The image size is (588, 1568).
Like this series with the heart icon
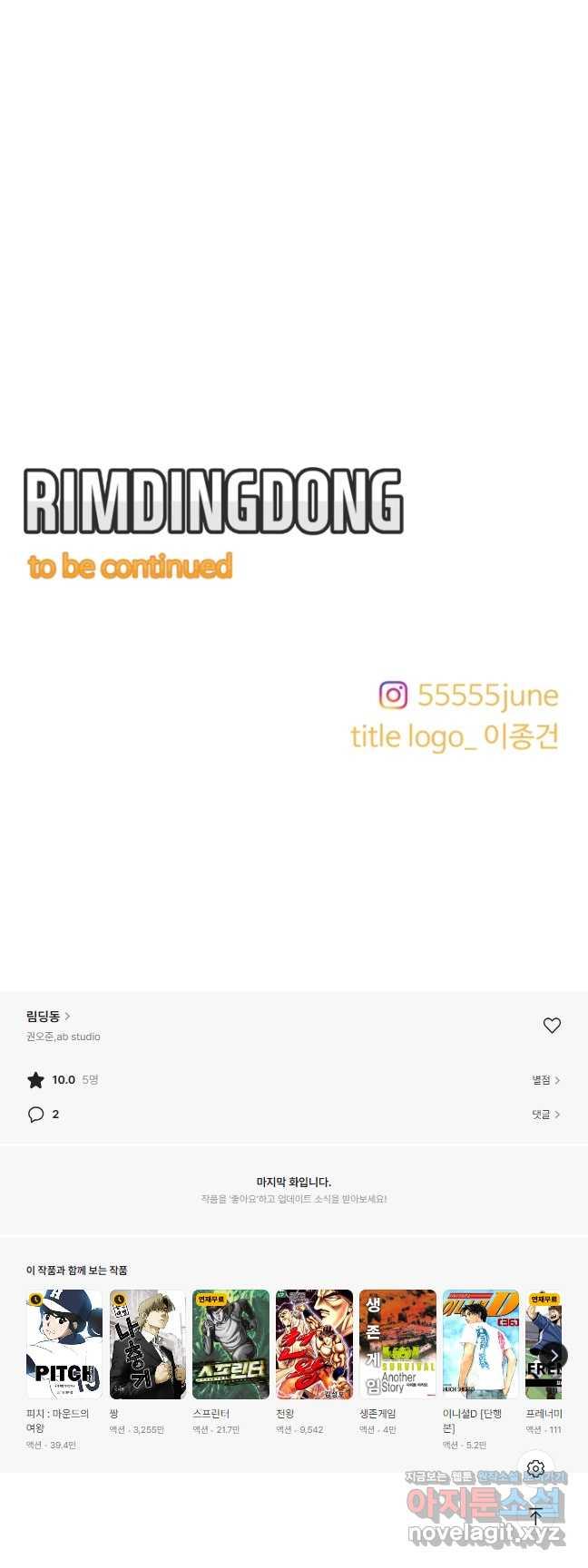552,1026
